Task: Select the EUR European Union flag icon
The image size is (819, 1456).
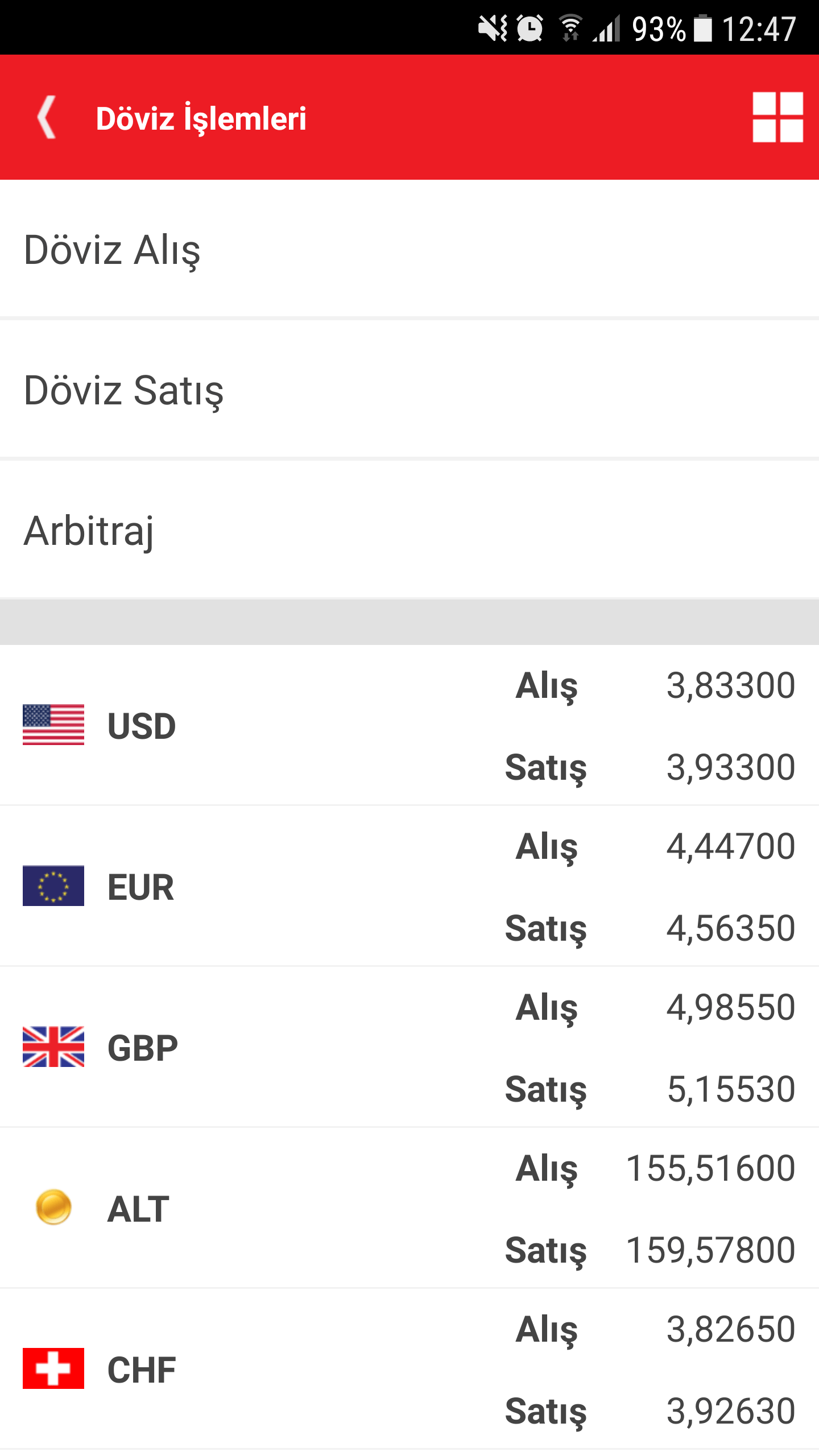Action: (53, 887)
